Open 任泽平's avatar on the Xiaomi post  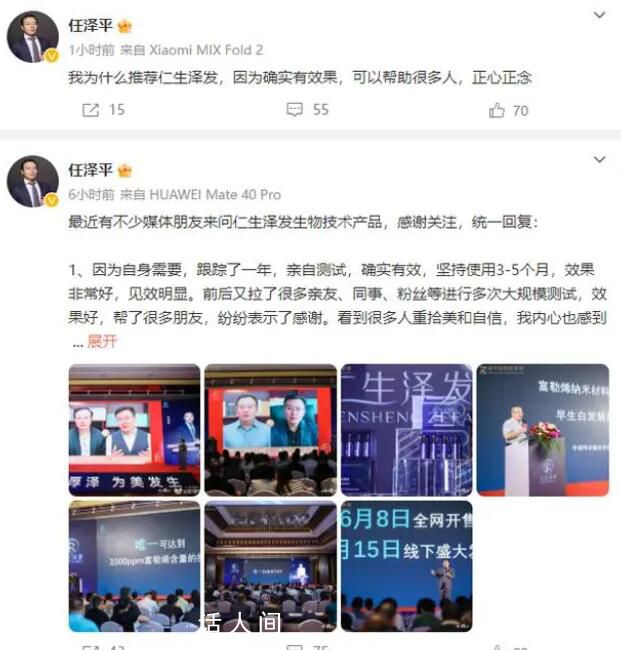pyautogui.click(x=32, y=38)
